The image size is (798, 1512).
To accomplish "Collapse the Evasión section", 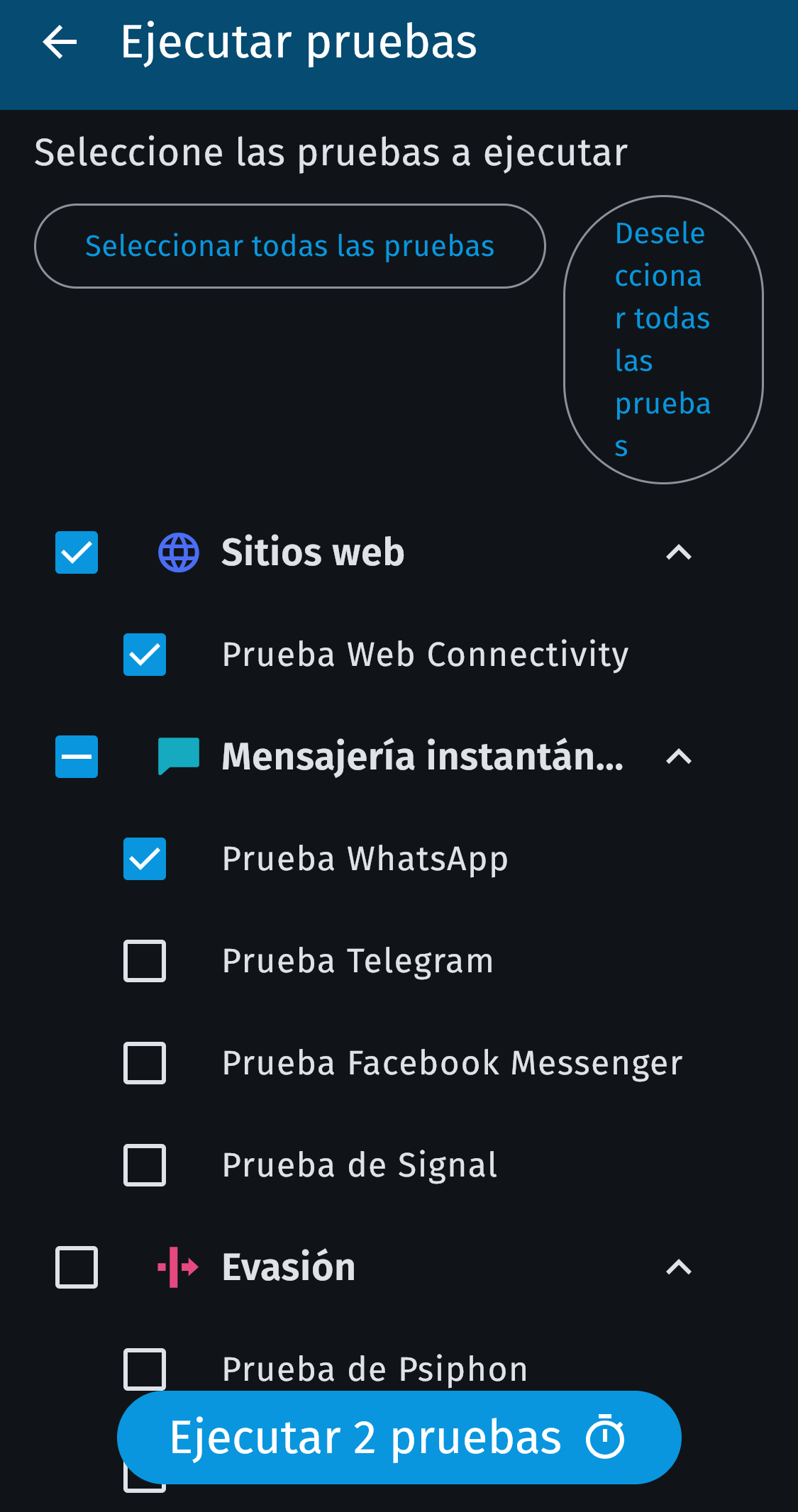I will [x=679, y=1267].
